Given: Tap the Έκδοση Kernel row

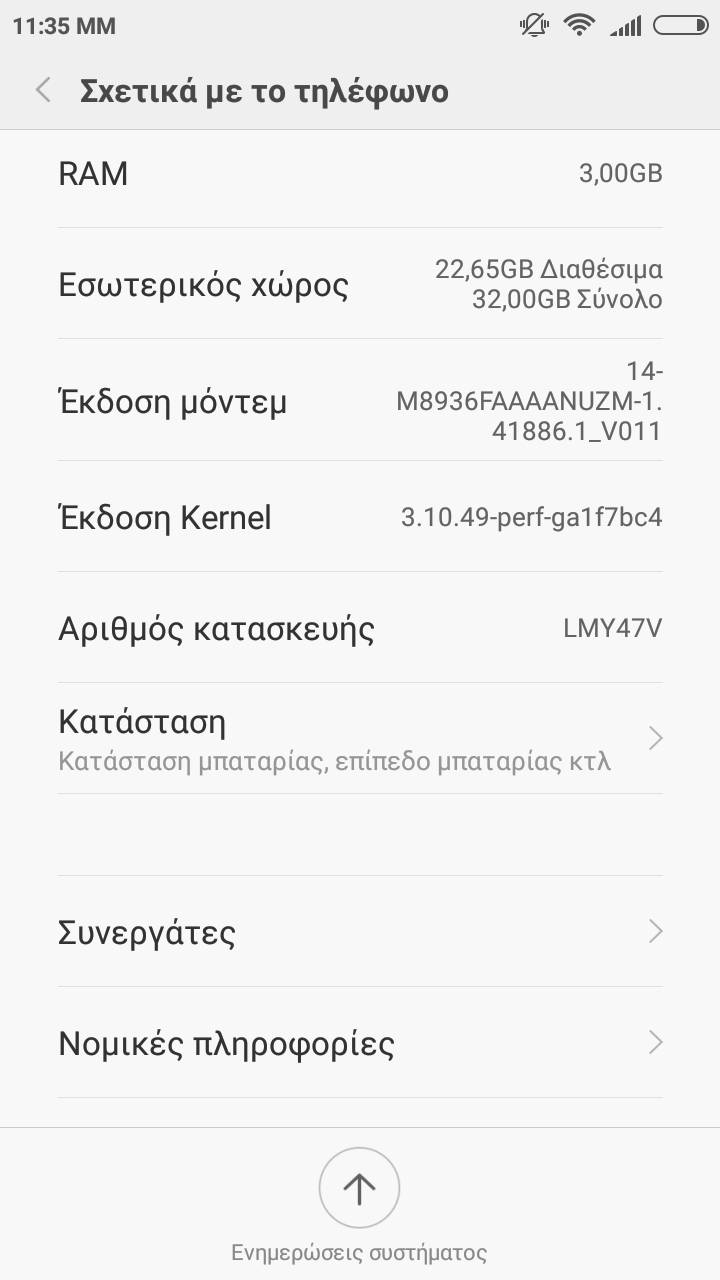Looking at the screenshot, I should coord(360,518).
